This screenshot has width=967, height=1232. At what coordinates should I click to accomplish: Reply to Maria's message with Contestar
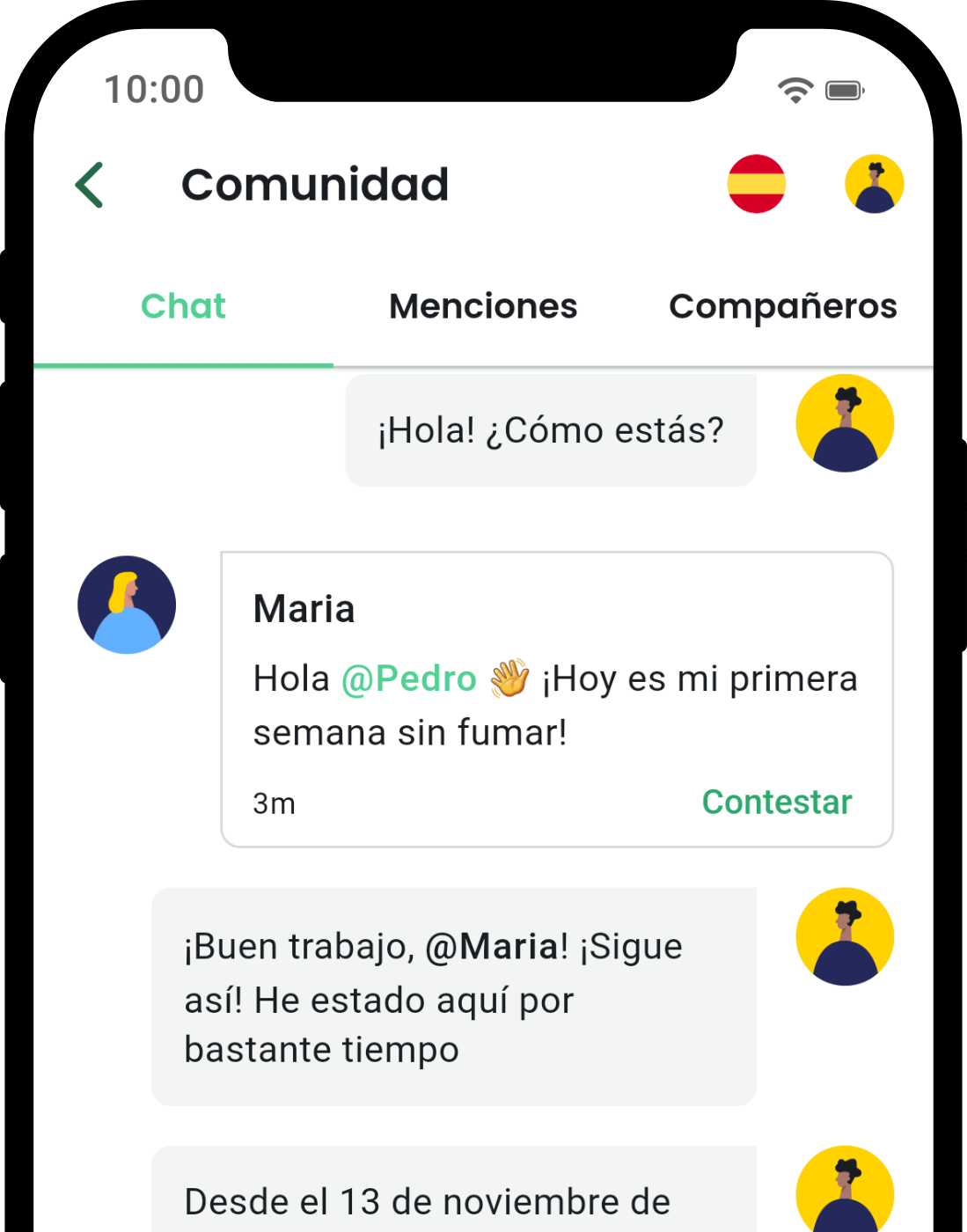click(x=776, y=802)
